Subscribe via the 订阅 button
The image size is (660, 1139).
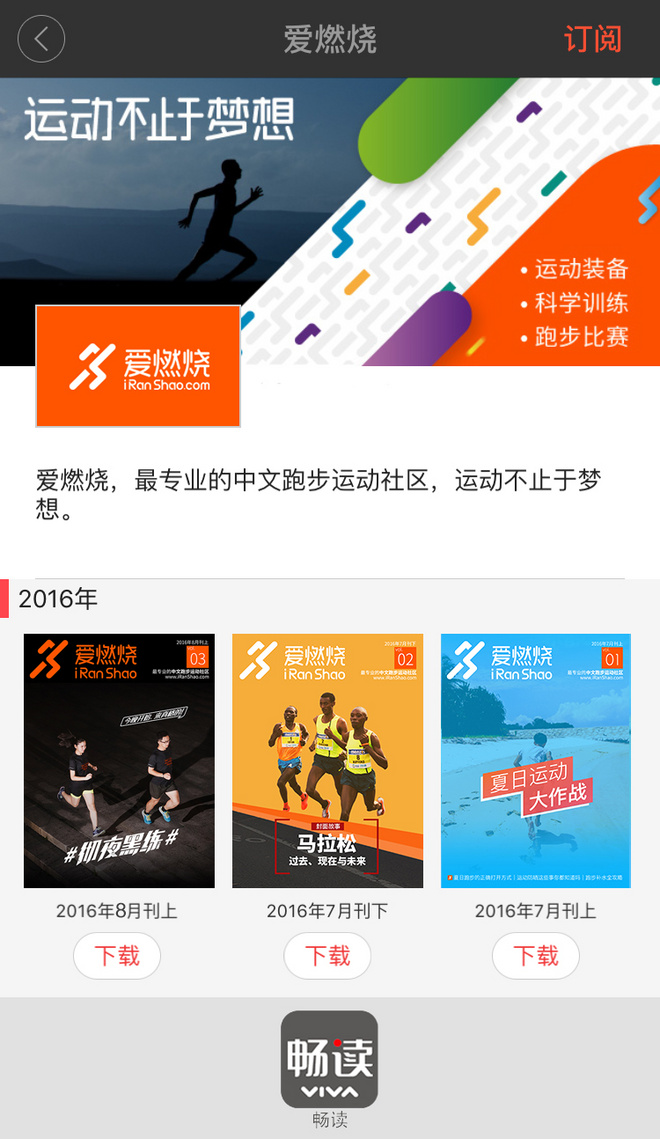[x=592, y=40]
